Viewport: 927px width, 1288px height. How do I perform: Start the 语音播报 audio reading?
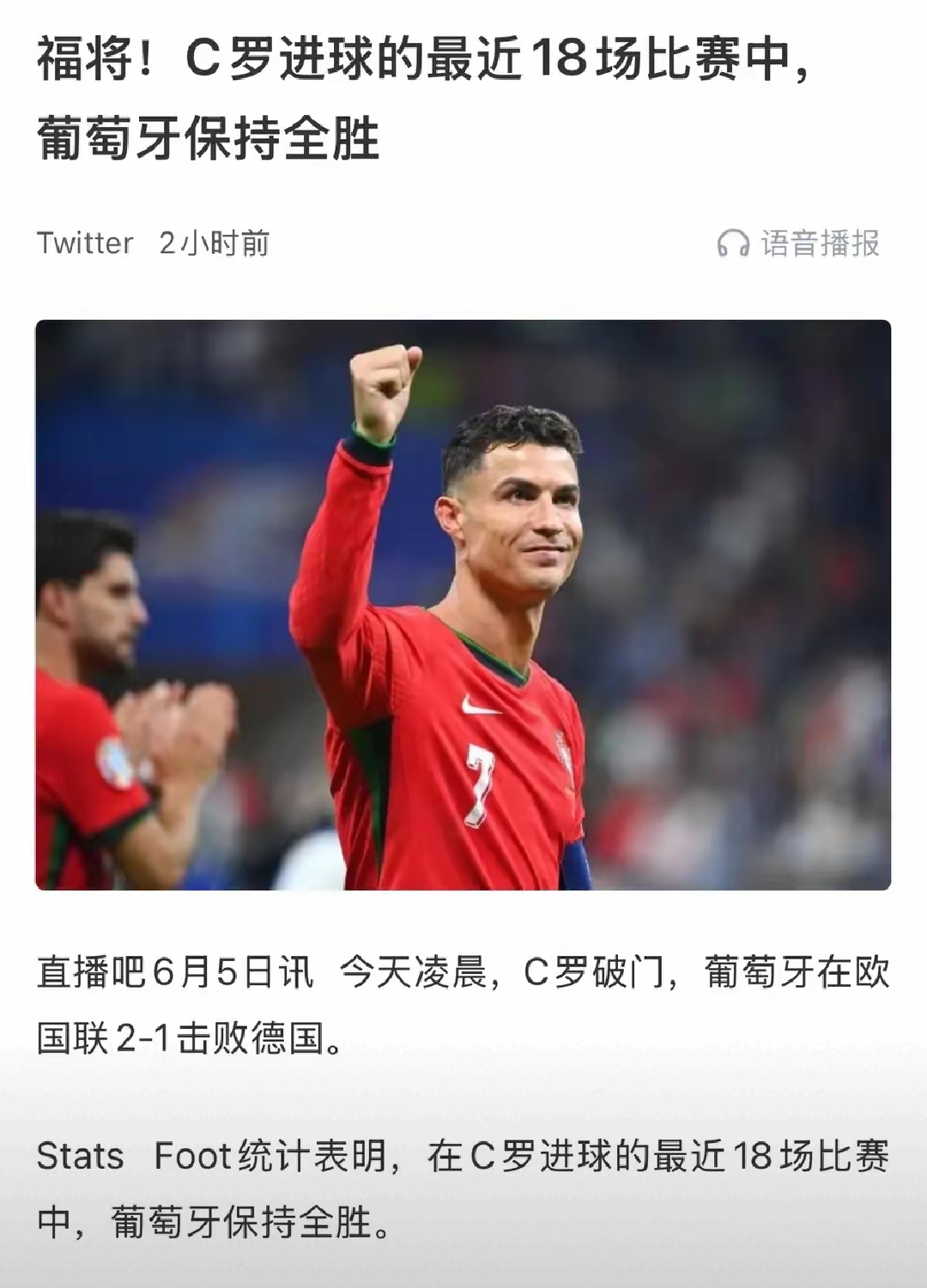pyautogui.click(x=799, y=244)
